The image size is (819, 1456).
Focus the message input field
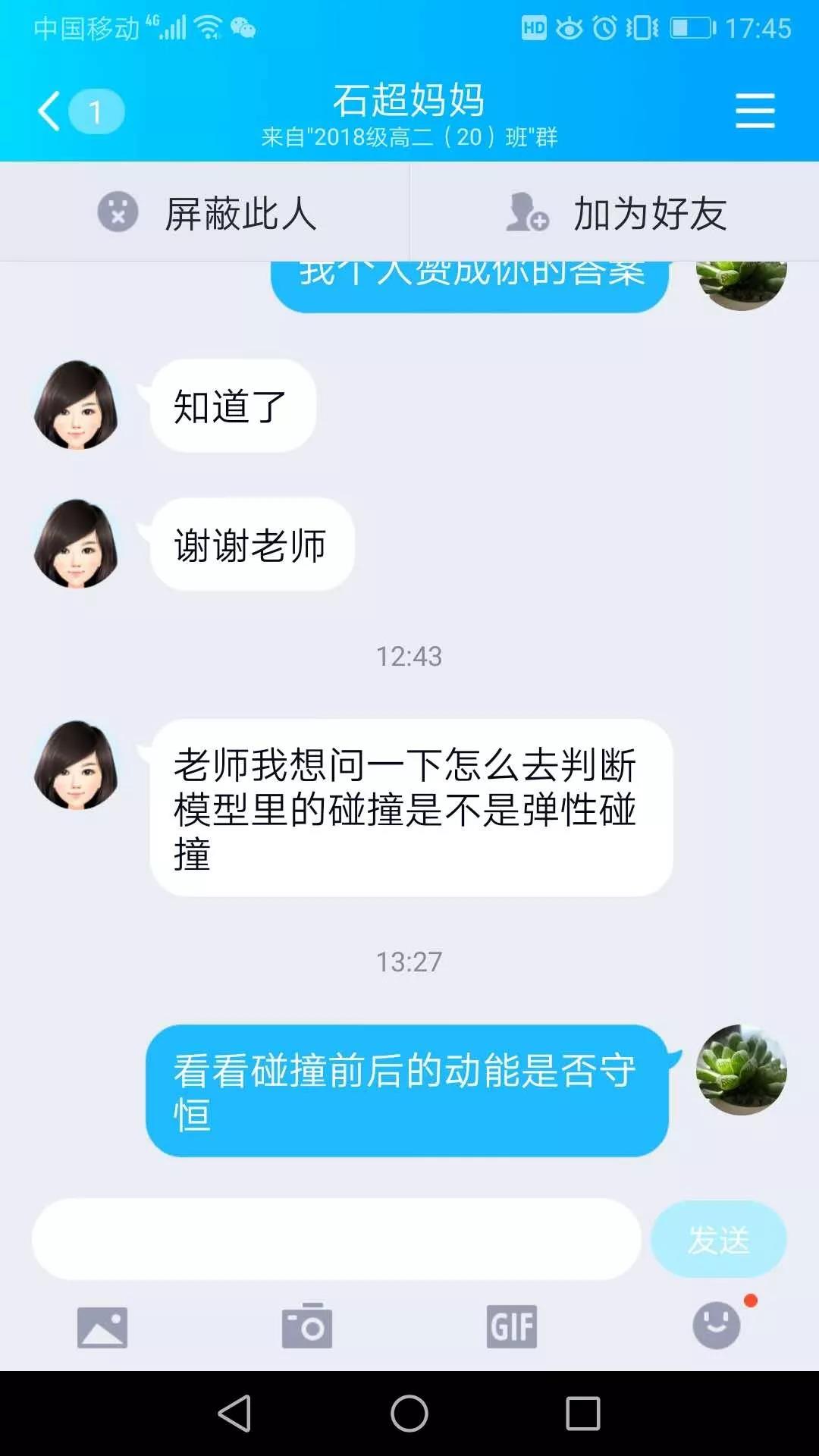pos(337,1239)
